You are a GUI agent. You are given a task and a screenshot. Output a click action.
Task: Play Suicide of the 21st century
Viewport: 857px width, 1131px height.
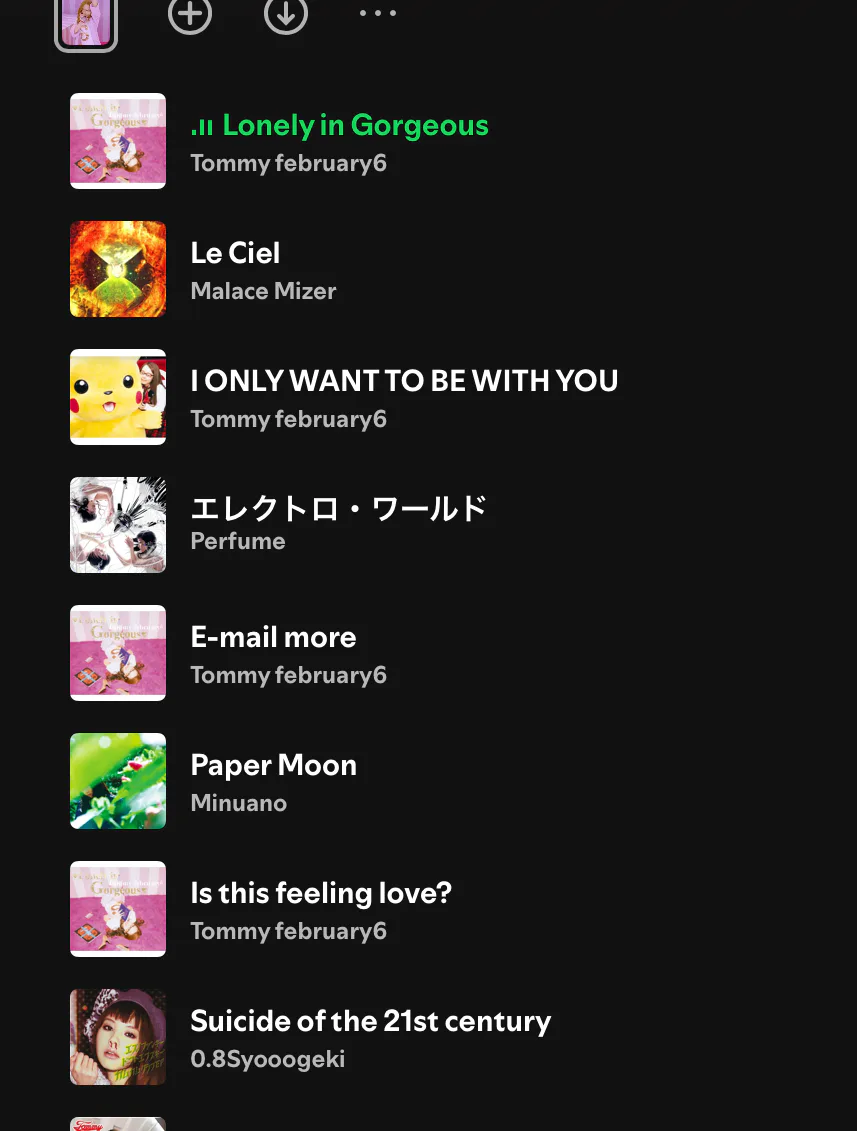coord(370,1022)
